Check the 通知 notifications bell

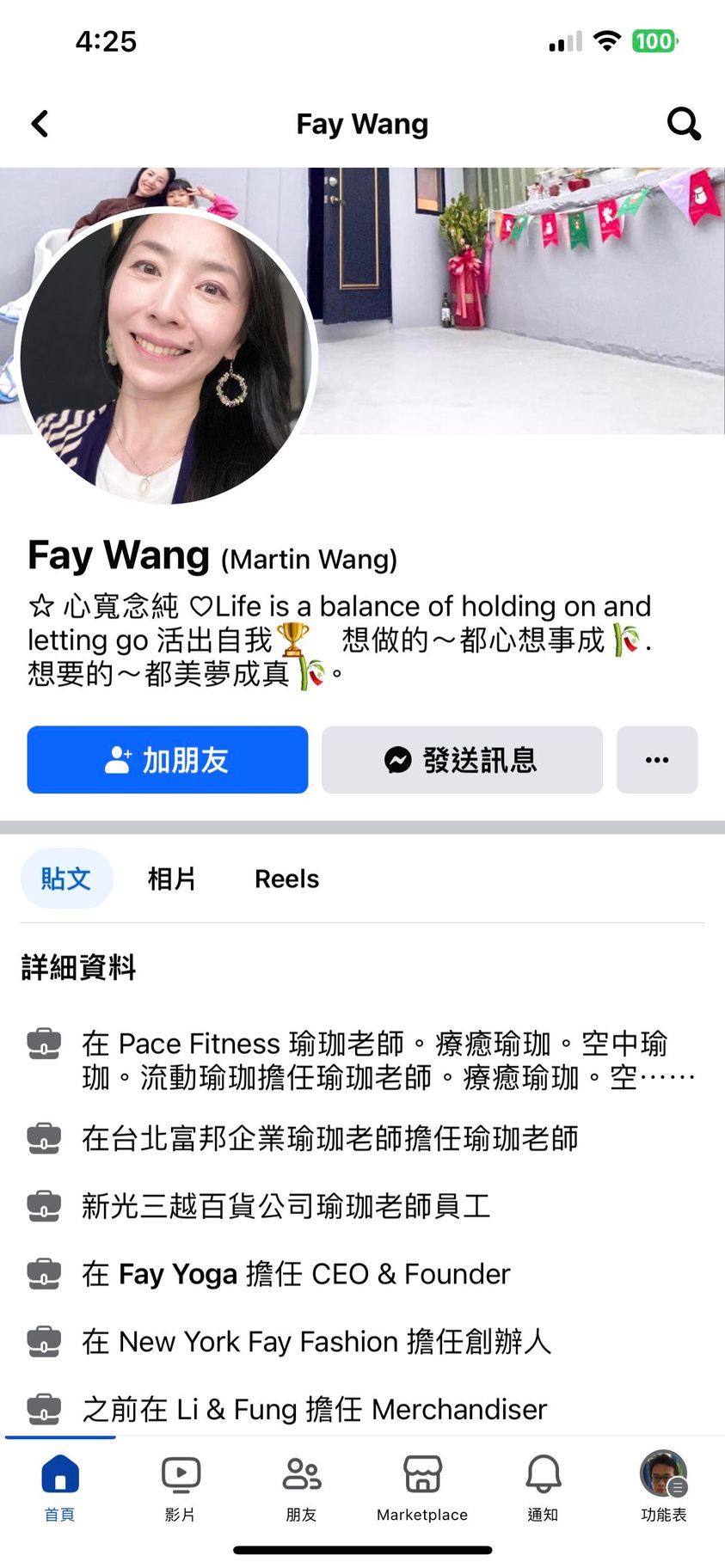coord(543,1487)
